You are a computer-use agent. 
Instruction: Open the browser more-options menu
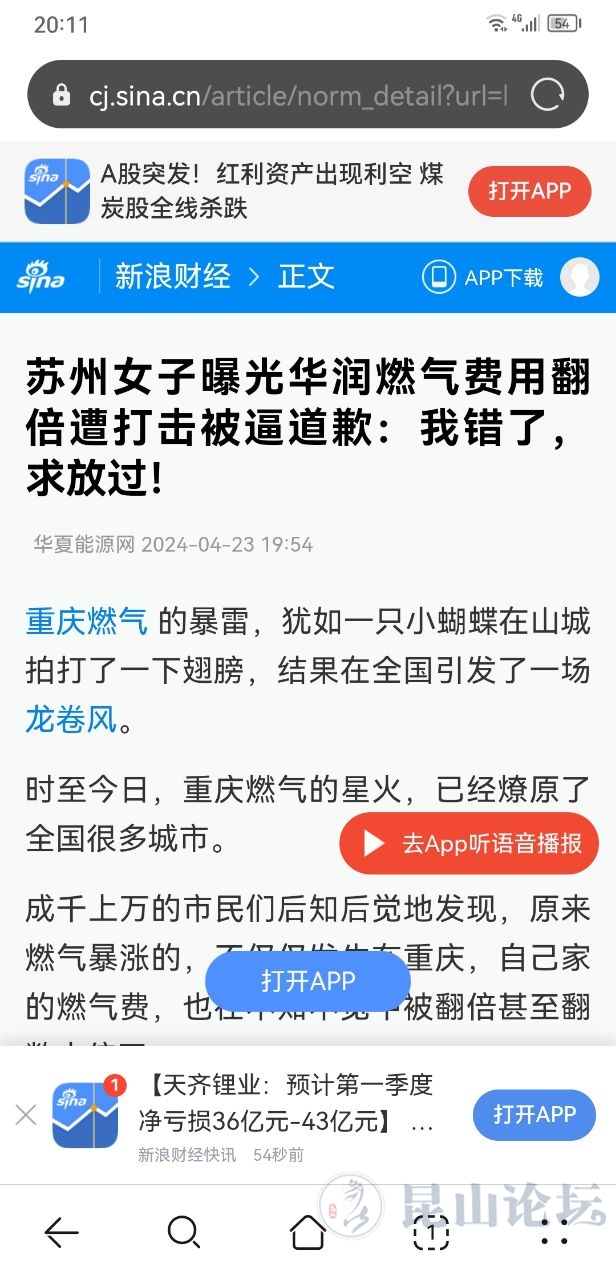tap(554, 1232)
